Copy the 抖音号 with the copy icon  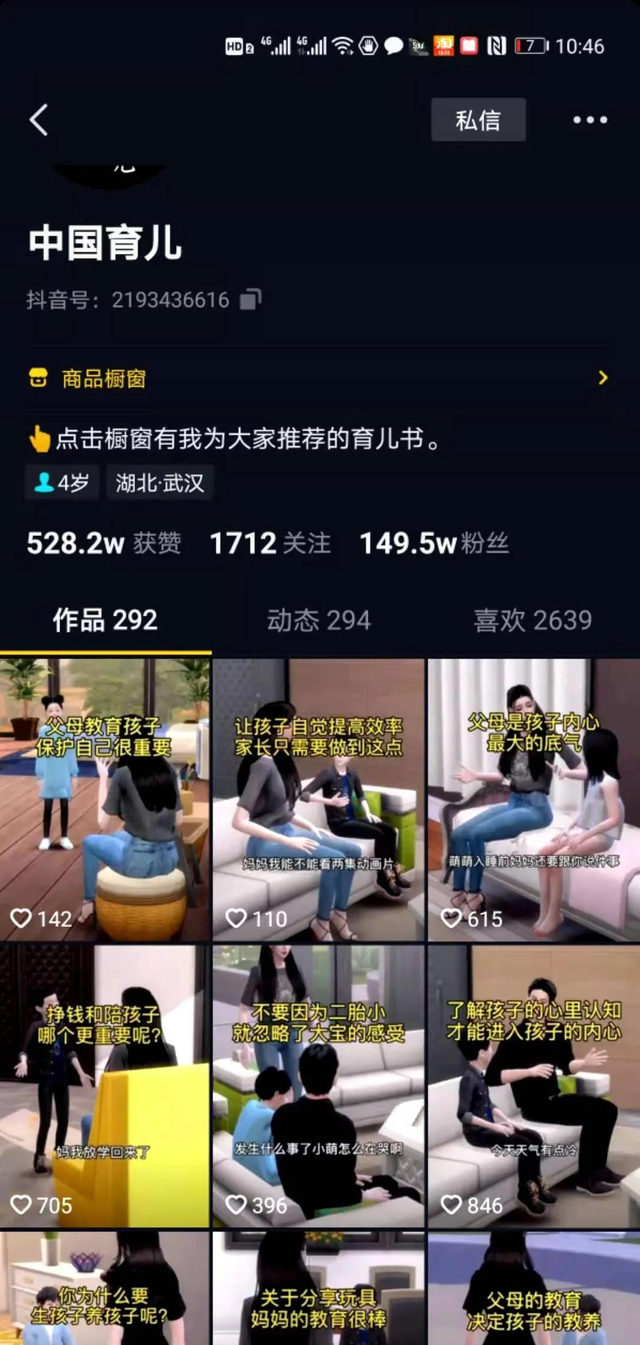251,299
